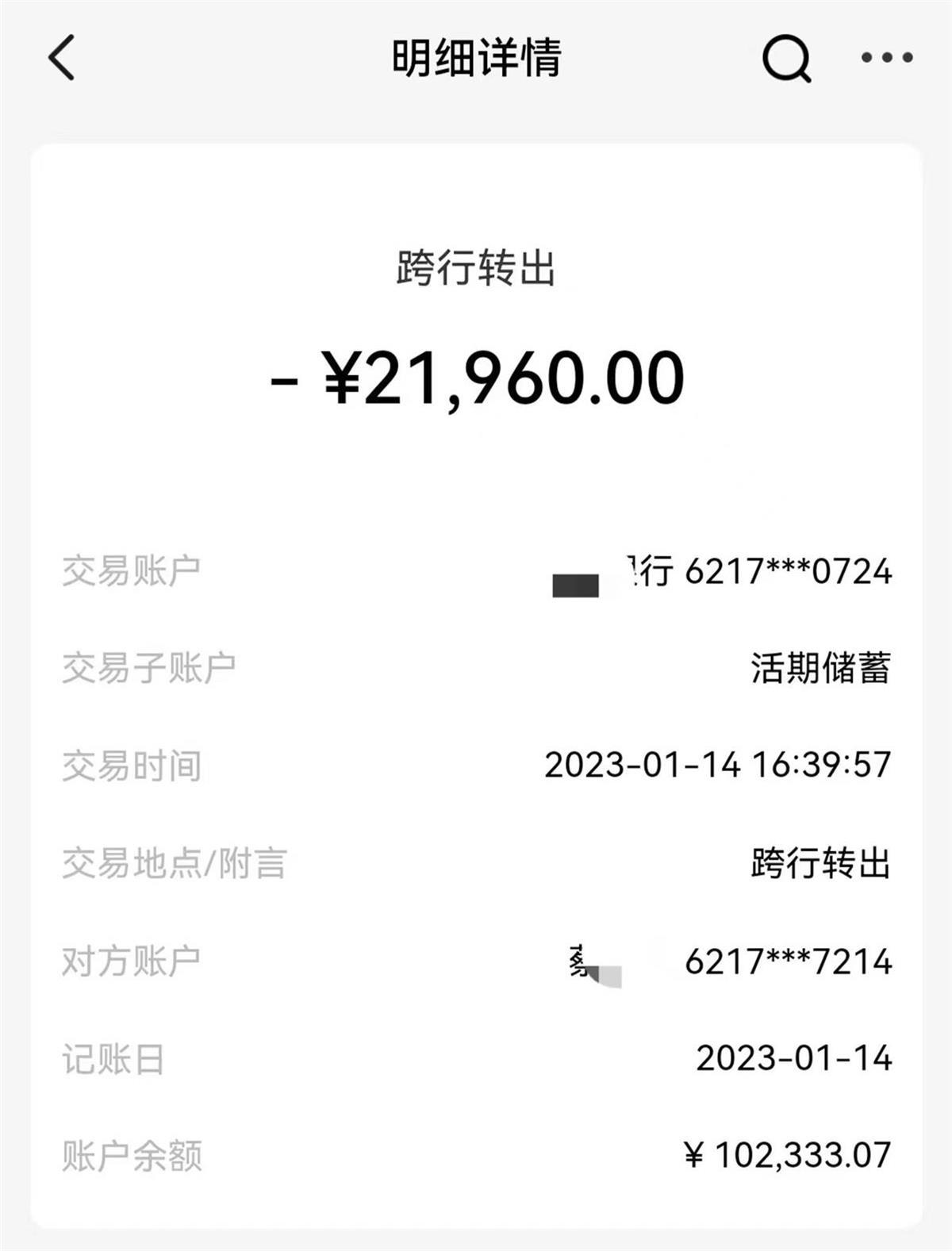The width and height of the screenshot is (952, 1251).
Task: Expand the 对方账户 row
Action: (476, 961)
